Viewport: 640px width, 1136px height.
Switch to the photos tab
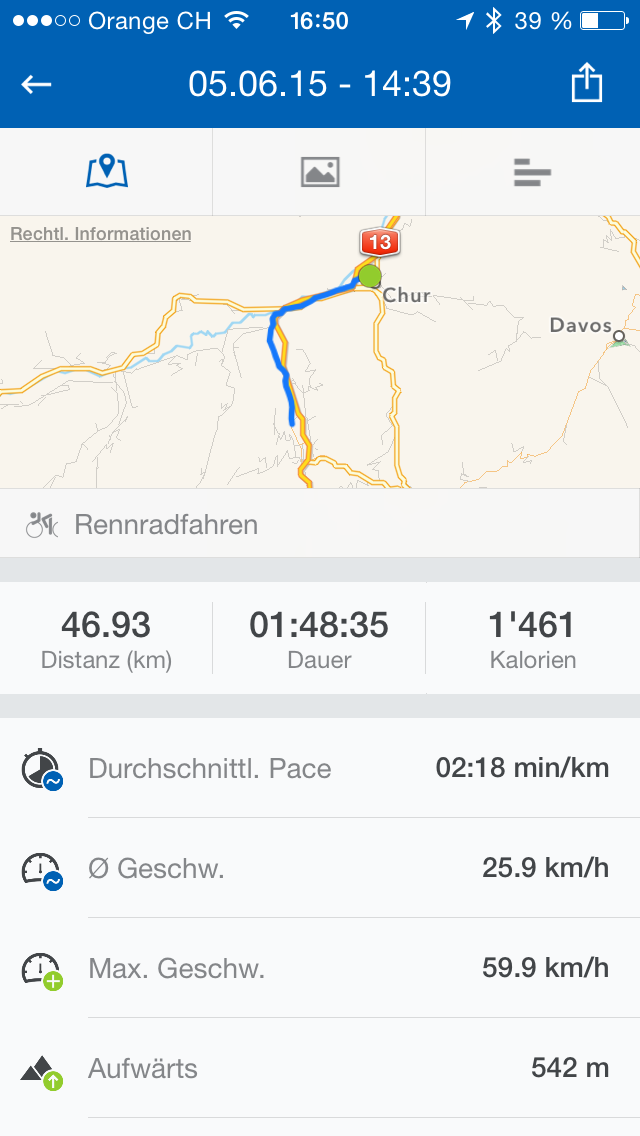click(x=320, y=172)
